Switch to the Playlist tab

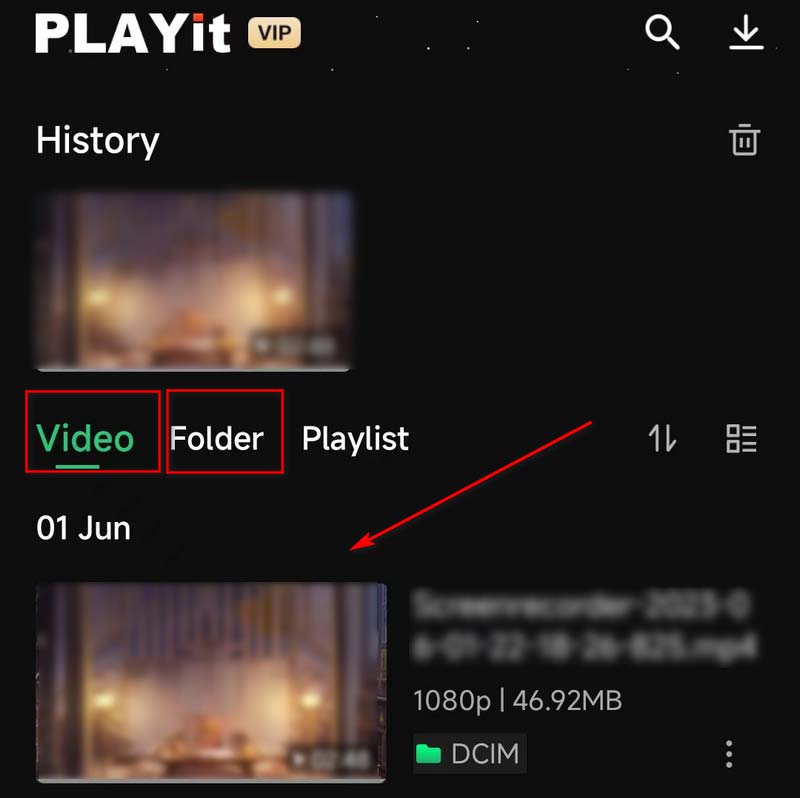355,438
